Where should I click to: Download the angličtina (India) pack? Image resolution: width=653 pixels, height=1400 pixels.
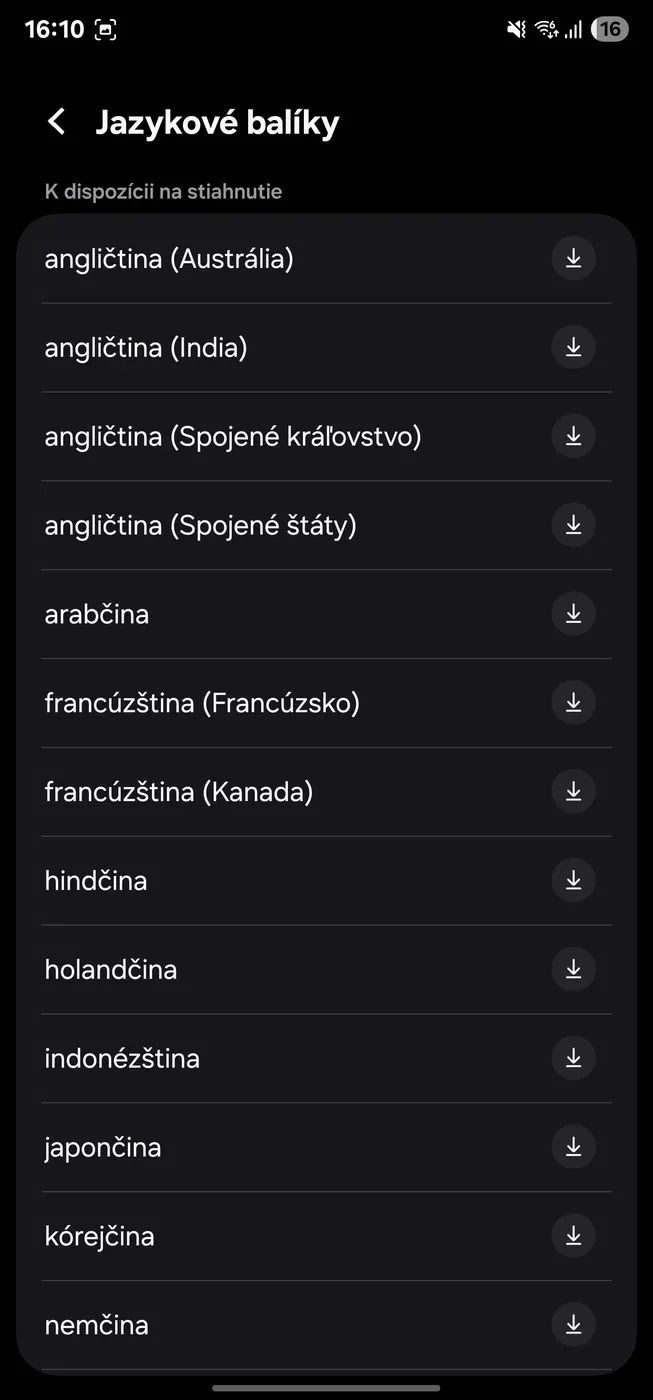[x=573, y=347]
